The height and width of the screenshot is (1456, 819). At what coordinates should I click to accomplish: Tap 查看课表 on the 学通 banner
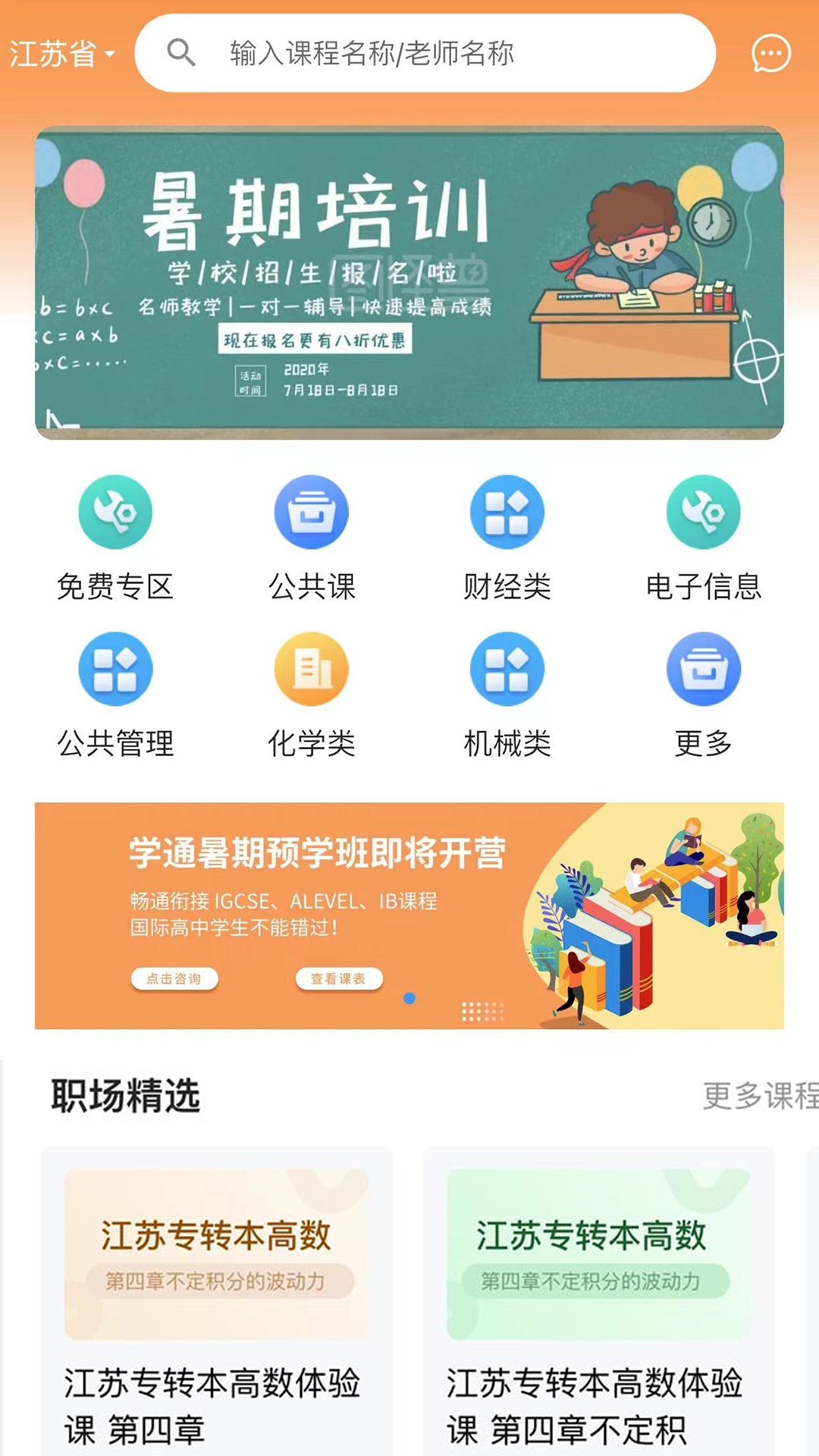click(x=338, y=979)
